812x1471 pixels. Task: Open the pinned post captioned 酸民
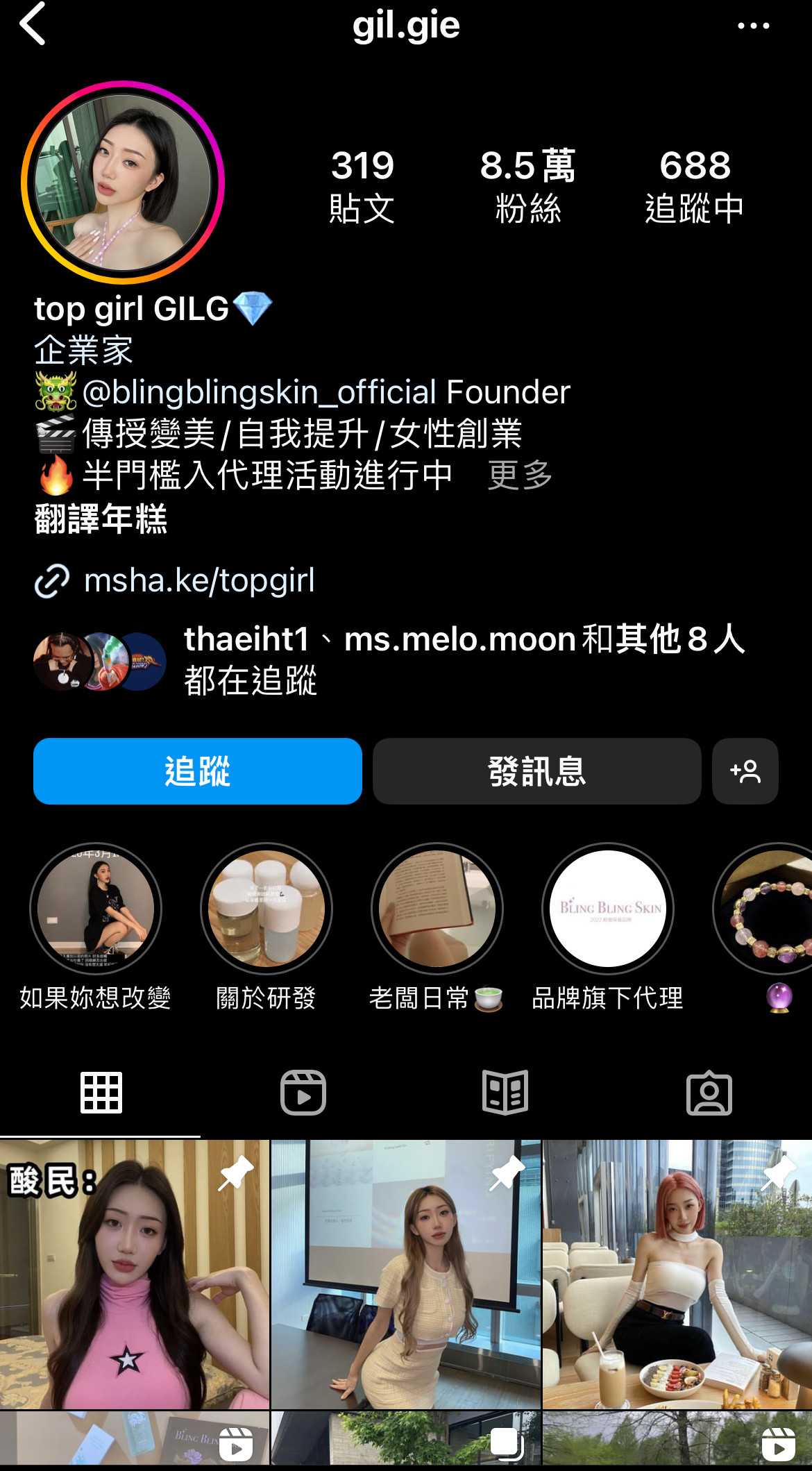point(134,1274)
